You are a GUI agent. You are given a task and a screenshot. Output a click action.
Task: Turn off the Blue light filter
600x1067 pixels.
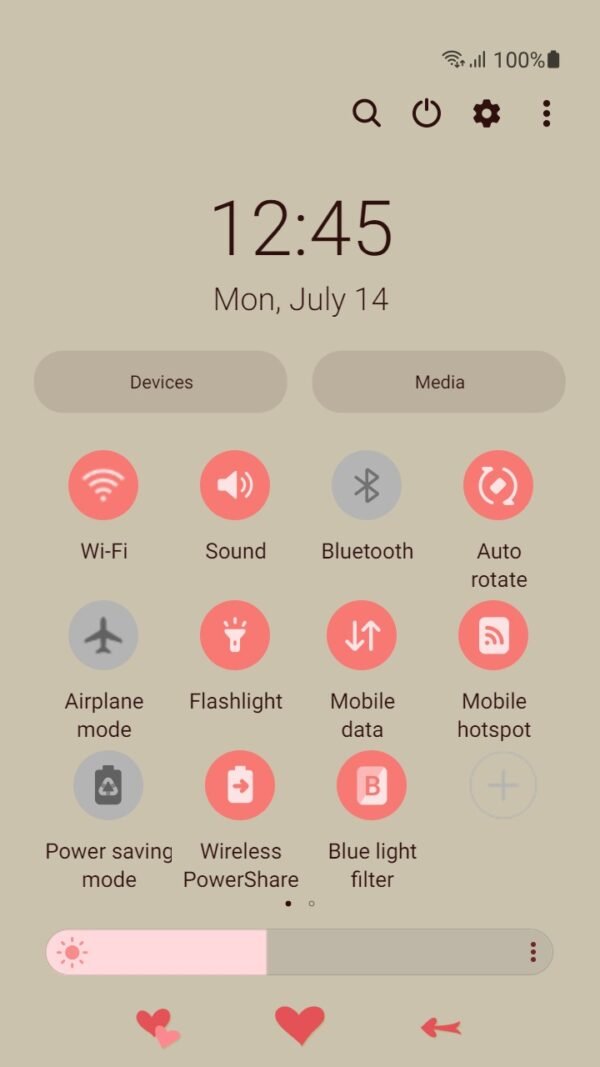coord(372,786)
